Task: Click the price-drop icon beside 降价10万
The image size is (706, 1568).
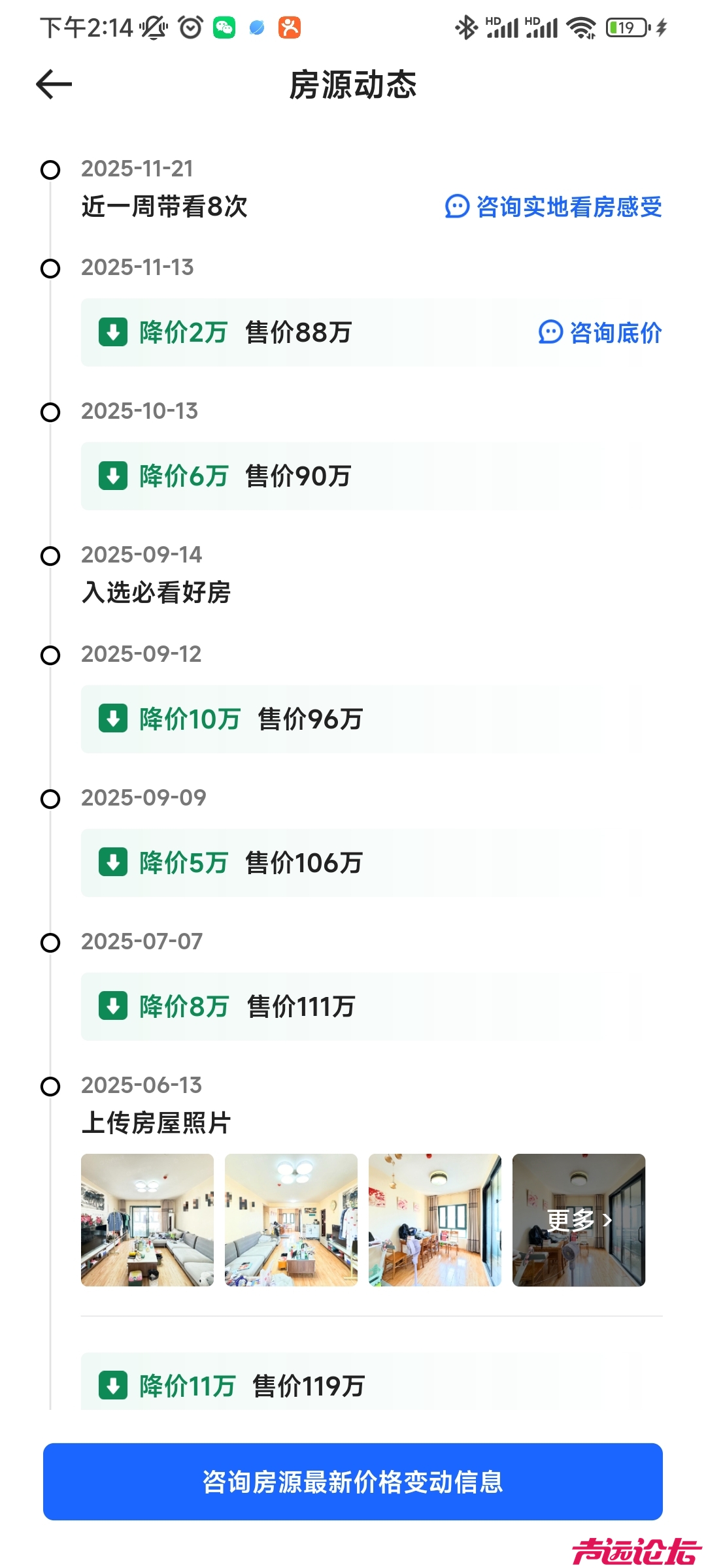Action: click(112, 719)
